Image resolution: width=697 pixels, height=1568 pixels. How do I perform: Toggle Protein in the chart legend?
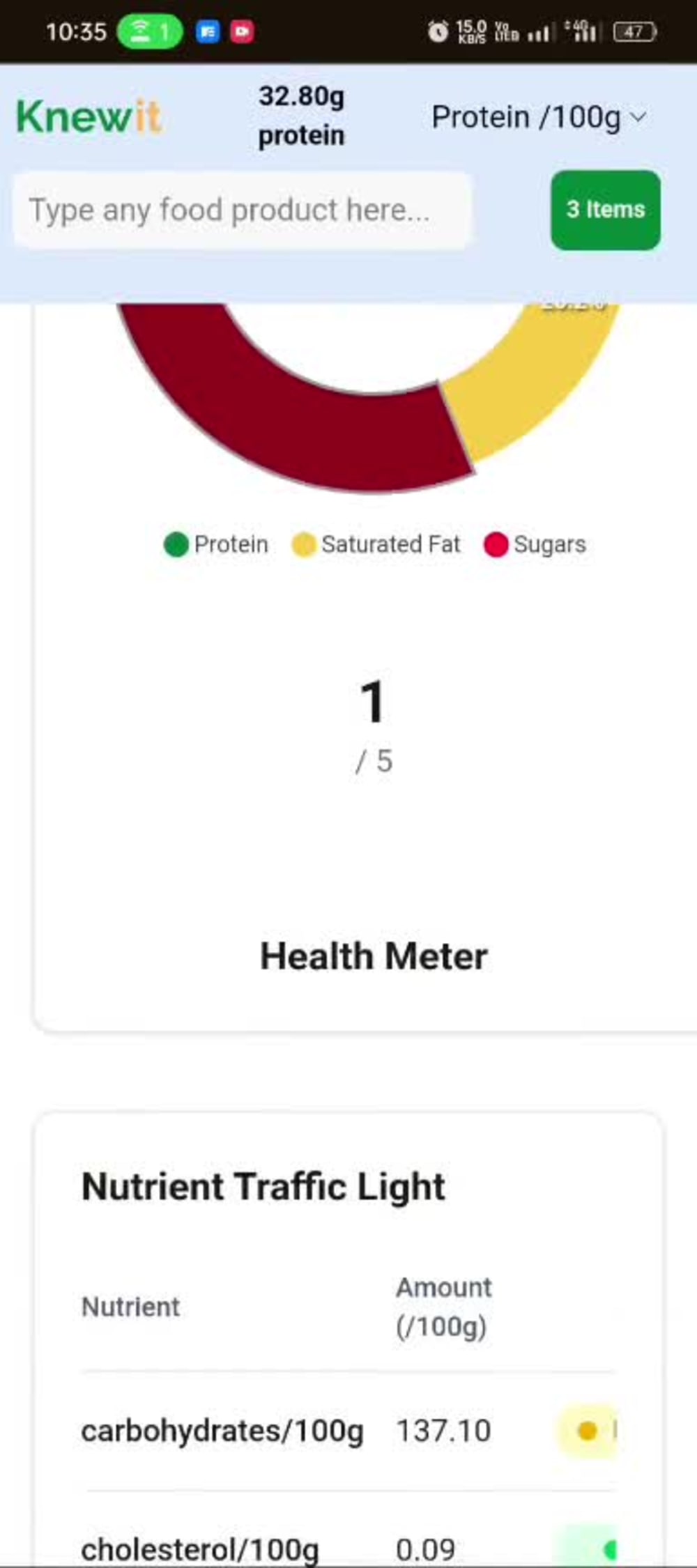215,544
